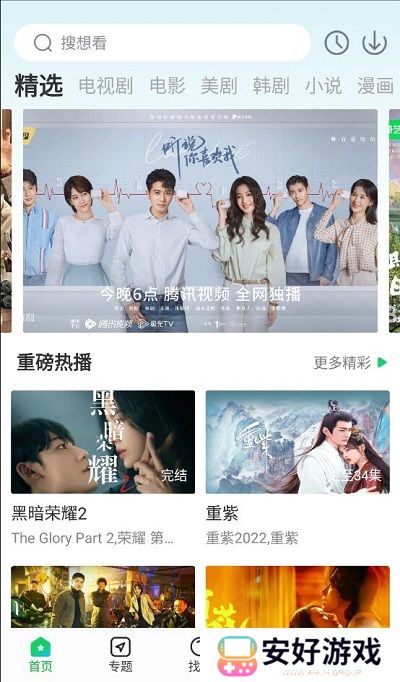
Task: Go to the 美剧 tab
Action: (x=219, y=86)
